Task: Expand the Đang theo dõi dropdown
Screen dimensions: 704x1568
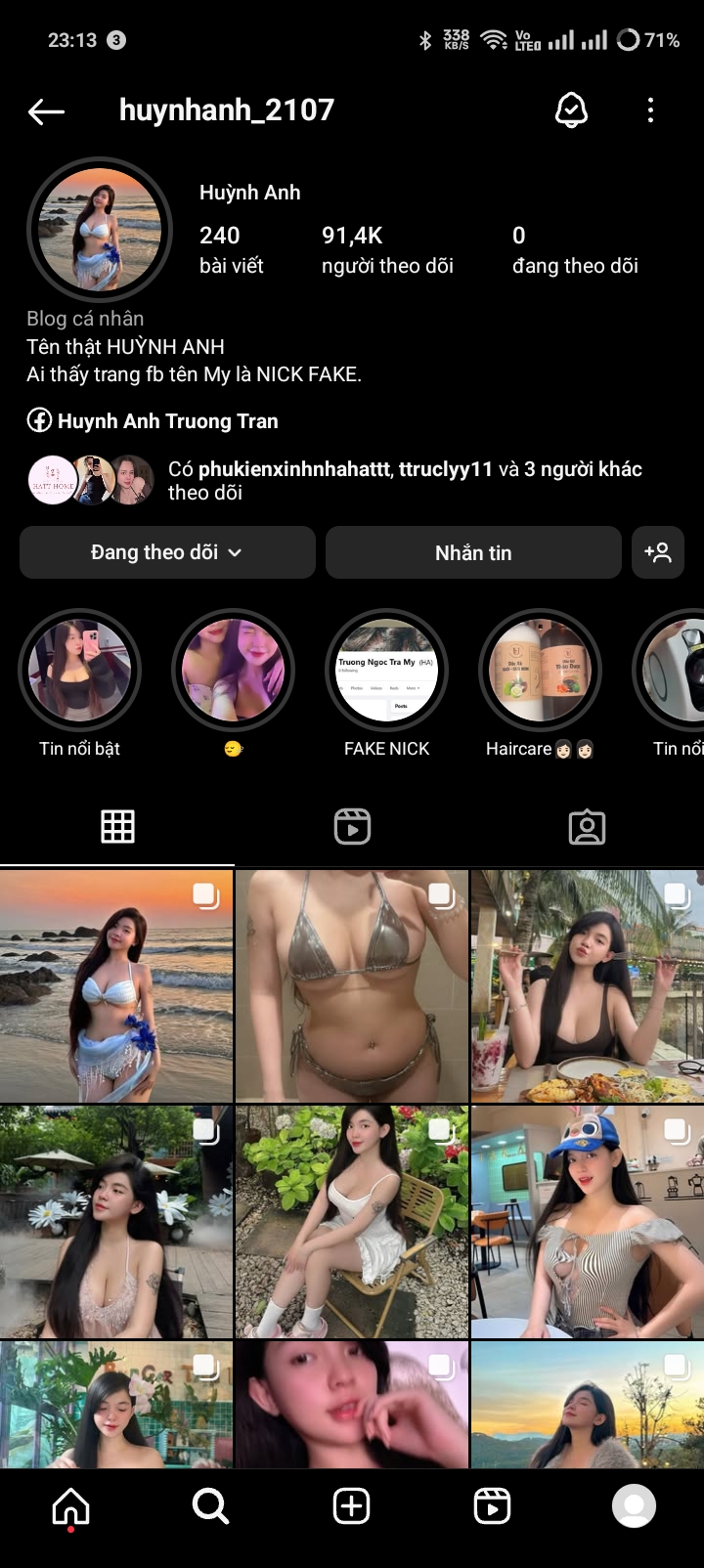Action: [167, 552]
